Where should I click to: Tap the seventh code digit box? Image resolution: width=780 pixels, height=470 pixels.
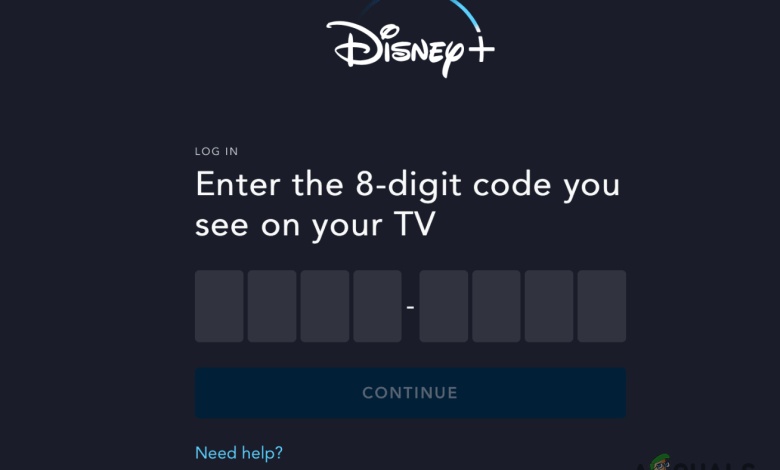pos(549,306)
